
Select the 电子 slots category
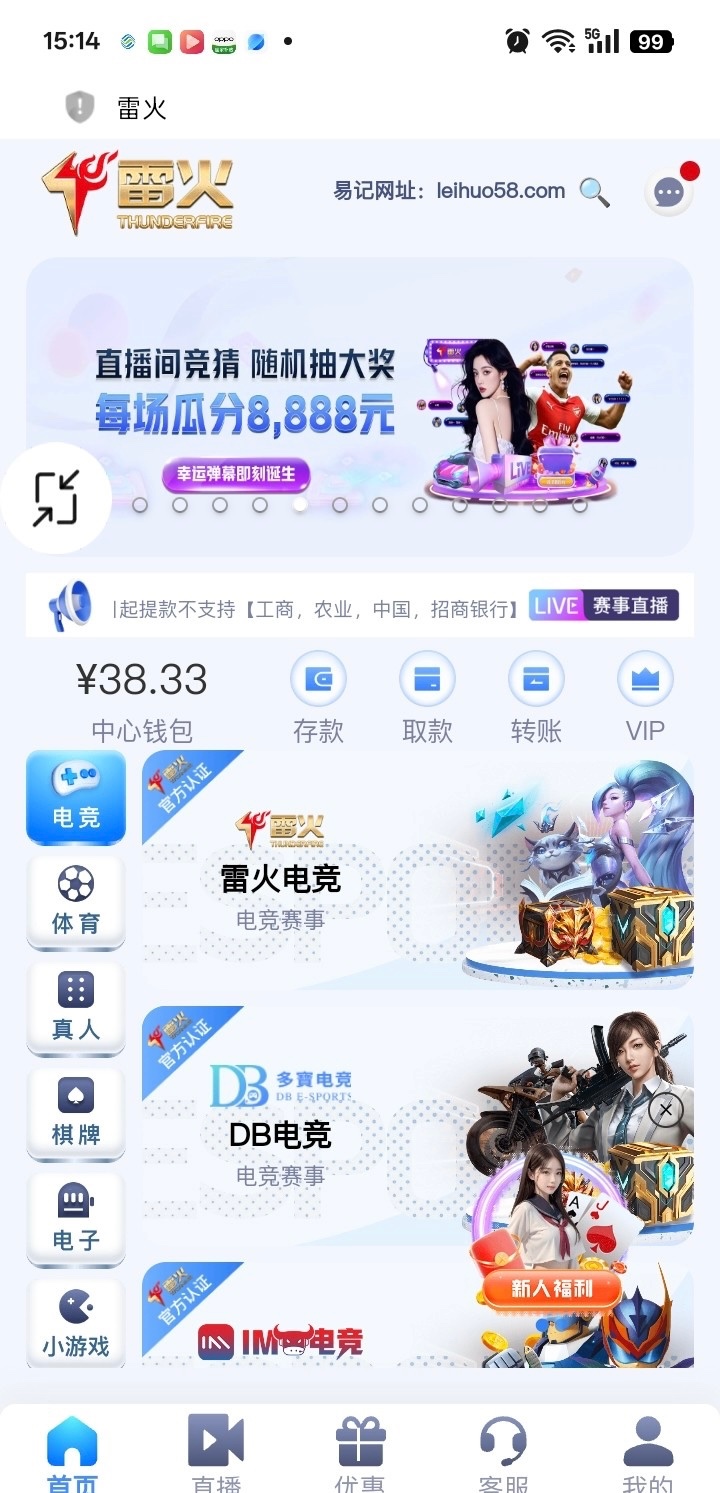click(76, 1219)
